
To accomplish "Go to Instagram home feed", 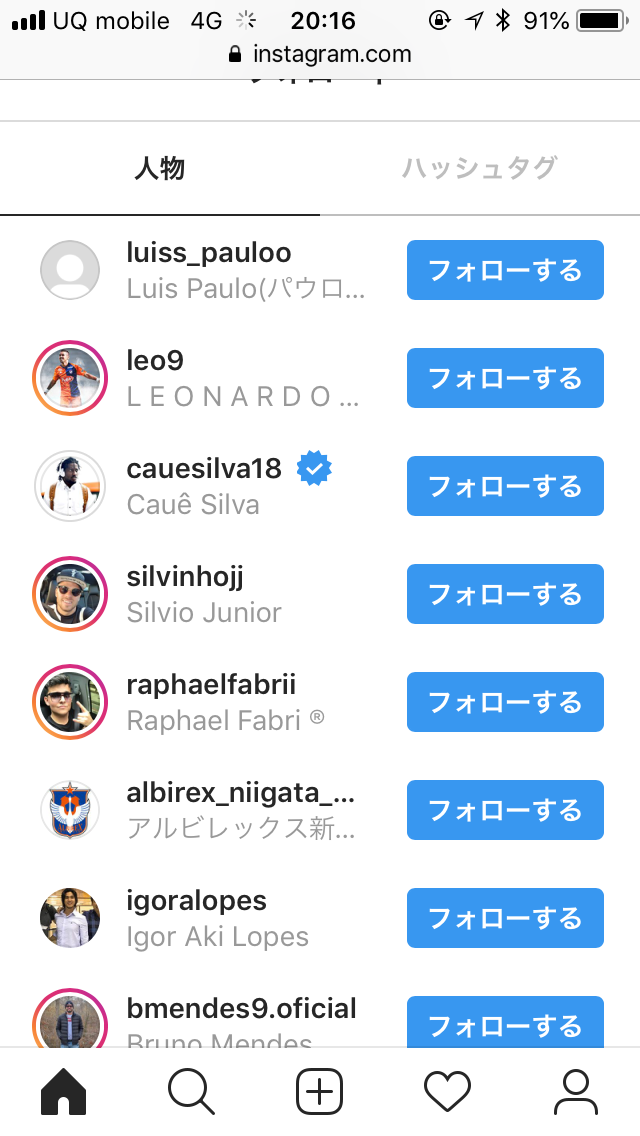I will point(63,1091).
